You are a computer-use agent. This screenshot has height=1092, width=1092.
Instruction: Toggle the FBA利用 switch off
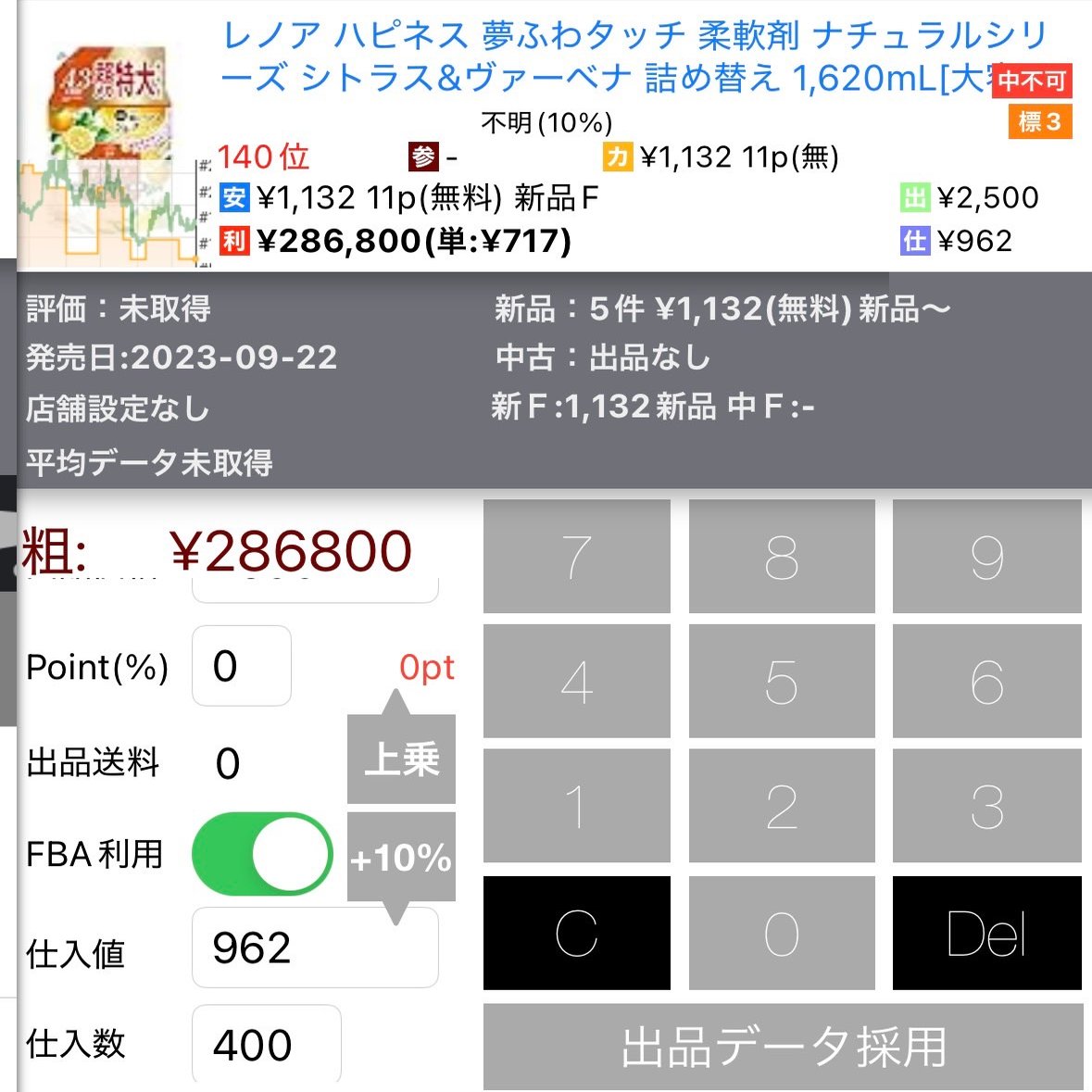coord(262,854)
